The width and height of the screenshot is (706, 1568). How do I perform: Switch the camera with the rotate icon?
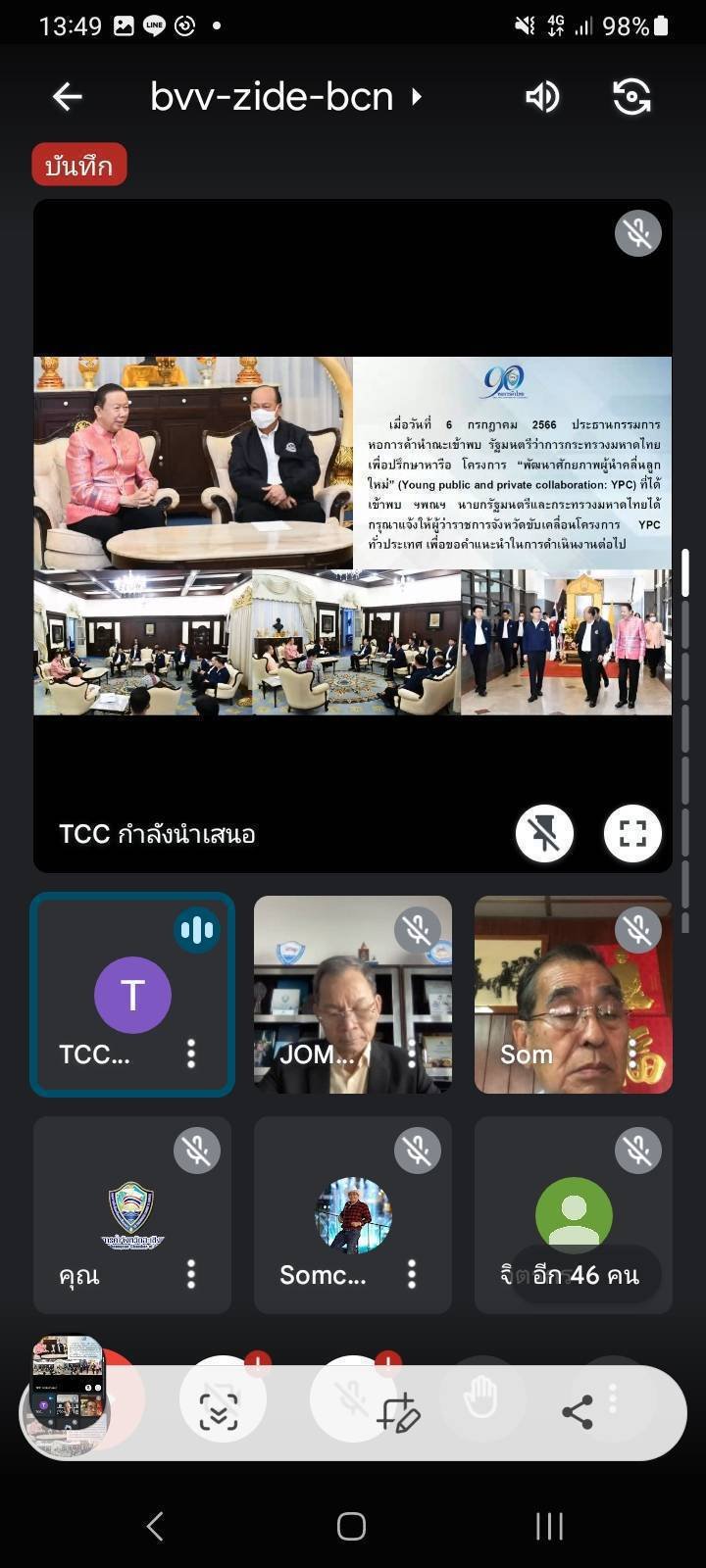pyautogui.click(x=631, y=96)
